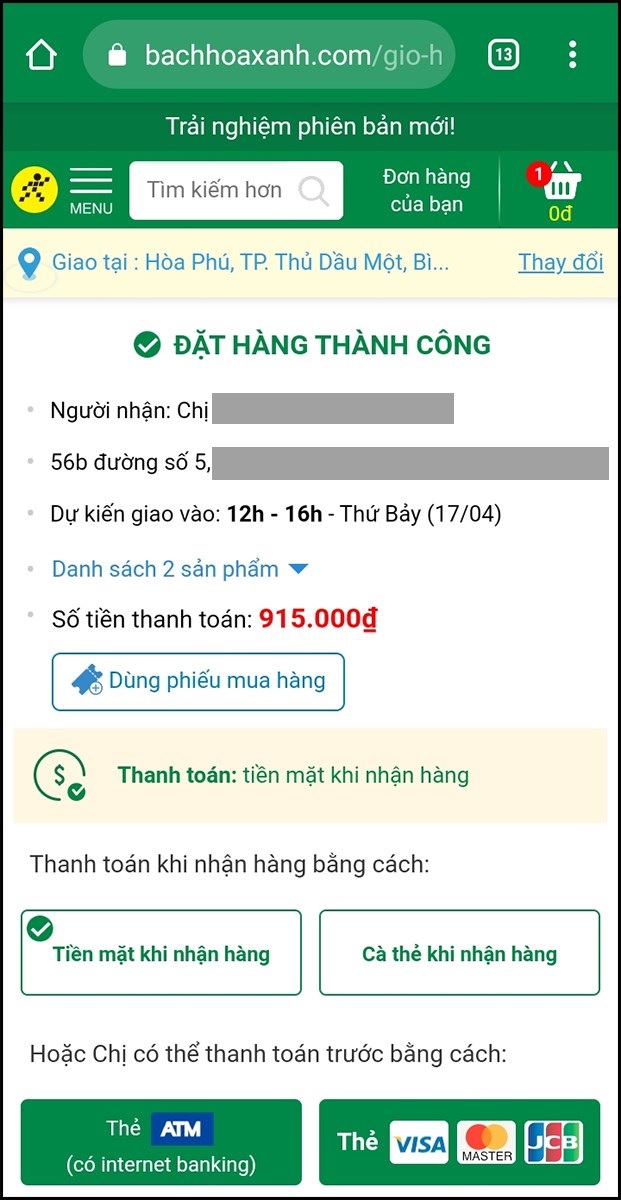Open Đơn hàng của bạn

(x=427, y=190)
